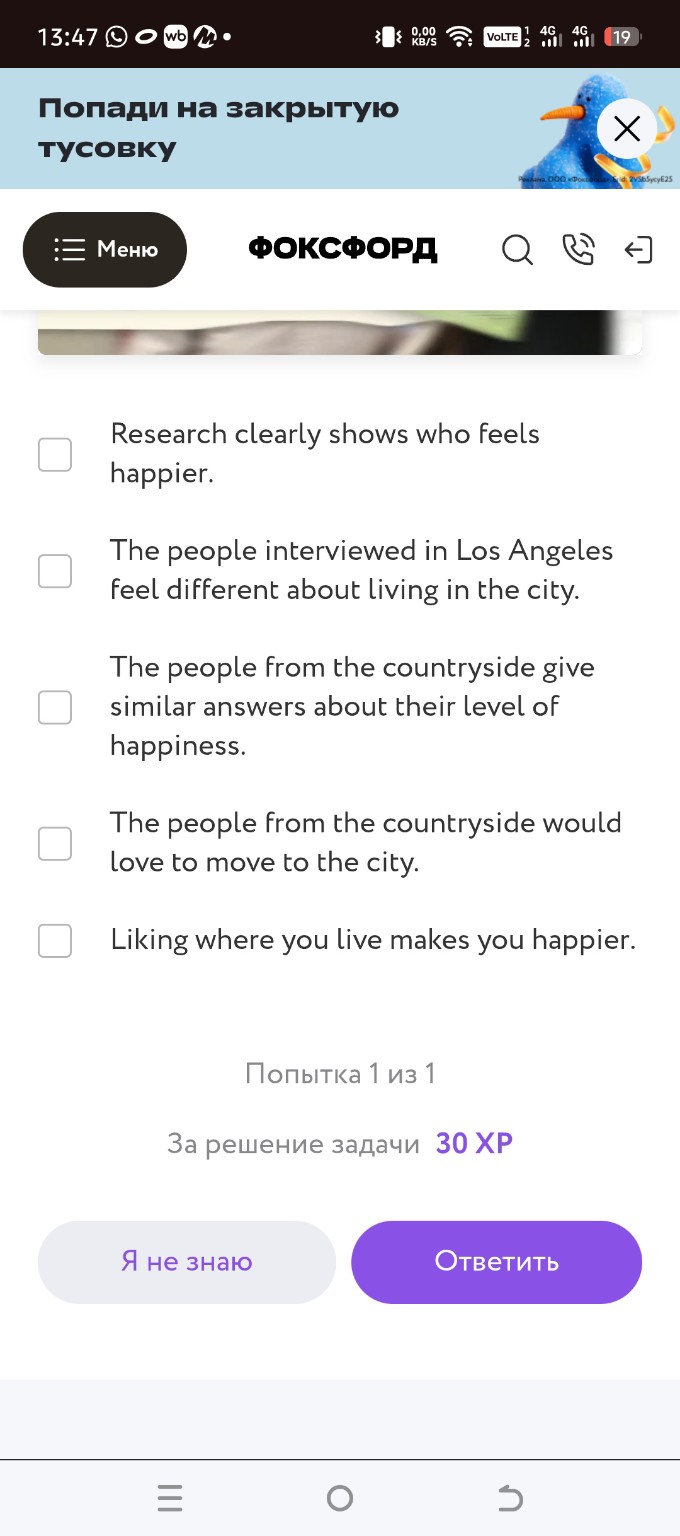The image size is (680, 1536).
Task: Check 'Research clearly shows who feels happier'
Action: 55,454
